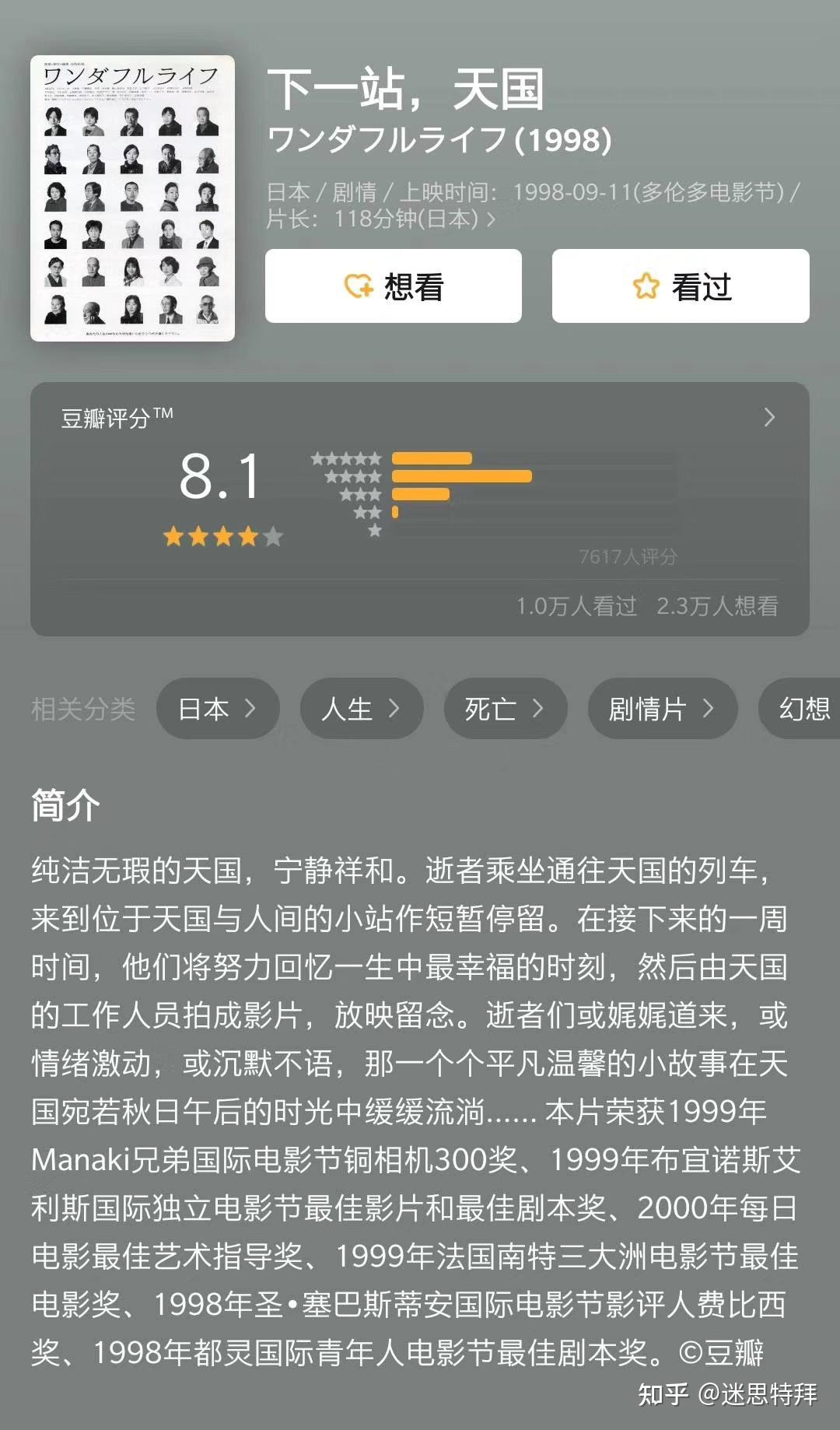Expand the movie info line chevron
Screen dimensions: 840x1430
pos(491,220)
